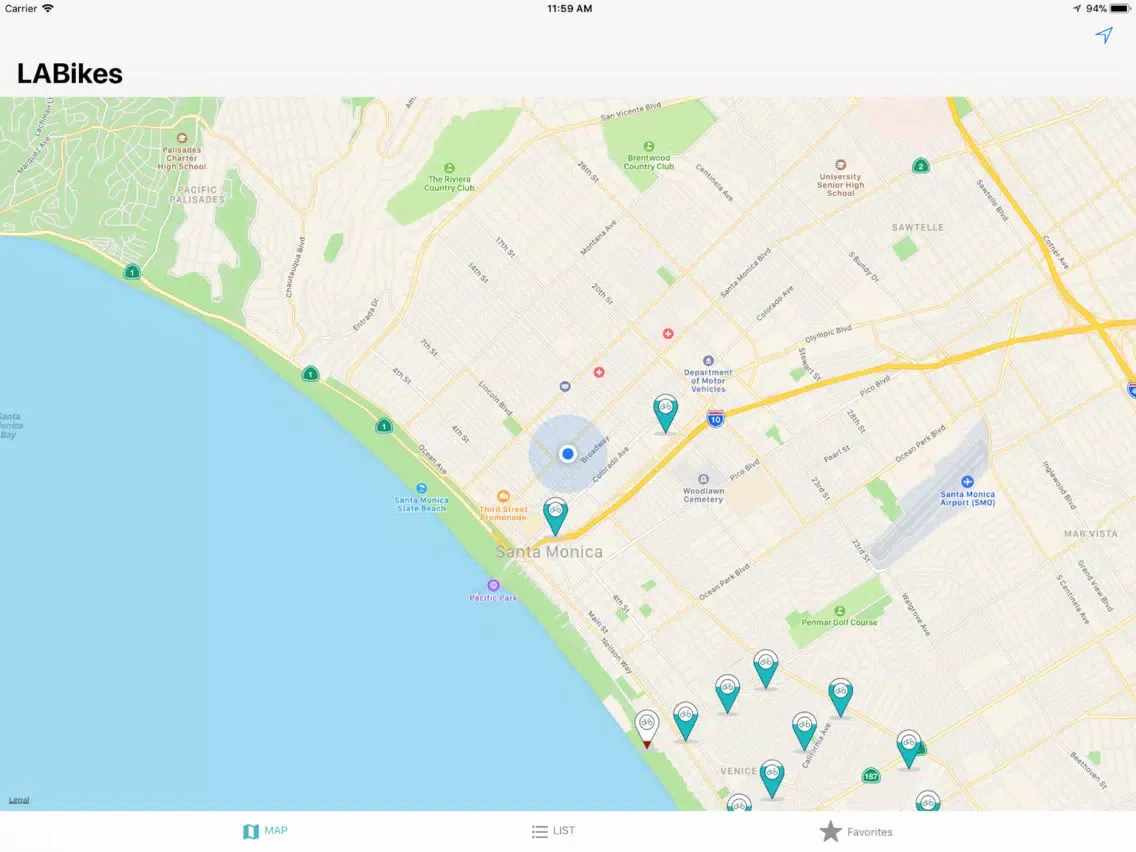Screen dimensions: 1136x852
Task: Open the Legal link on the map
Action: click(x=19, y=800)
